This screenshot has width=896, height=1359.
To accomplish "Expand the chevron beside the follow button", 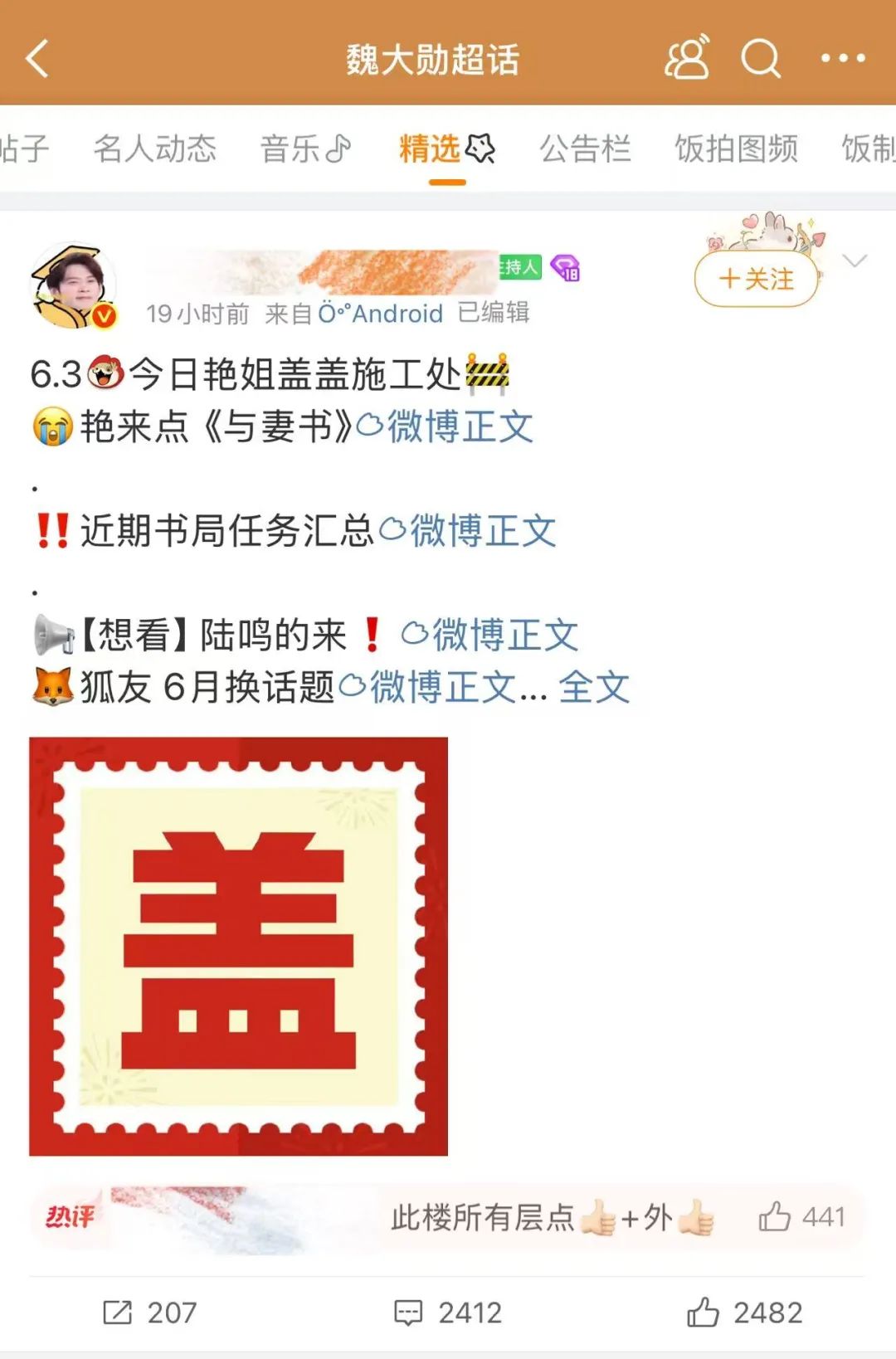I will pos(854,261).
